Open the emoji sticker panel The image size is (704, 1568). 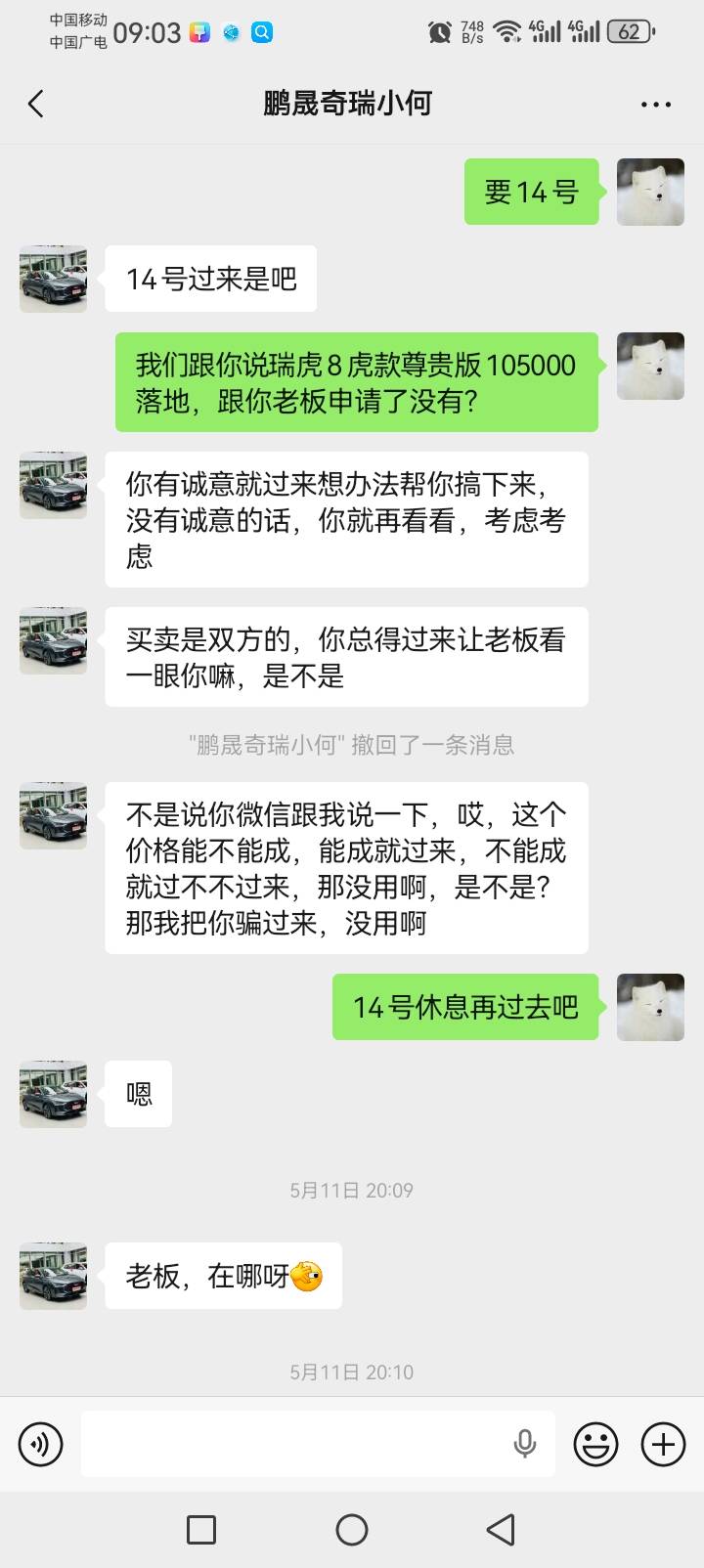(x=595, y=1444)
